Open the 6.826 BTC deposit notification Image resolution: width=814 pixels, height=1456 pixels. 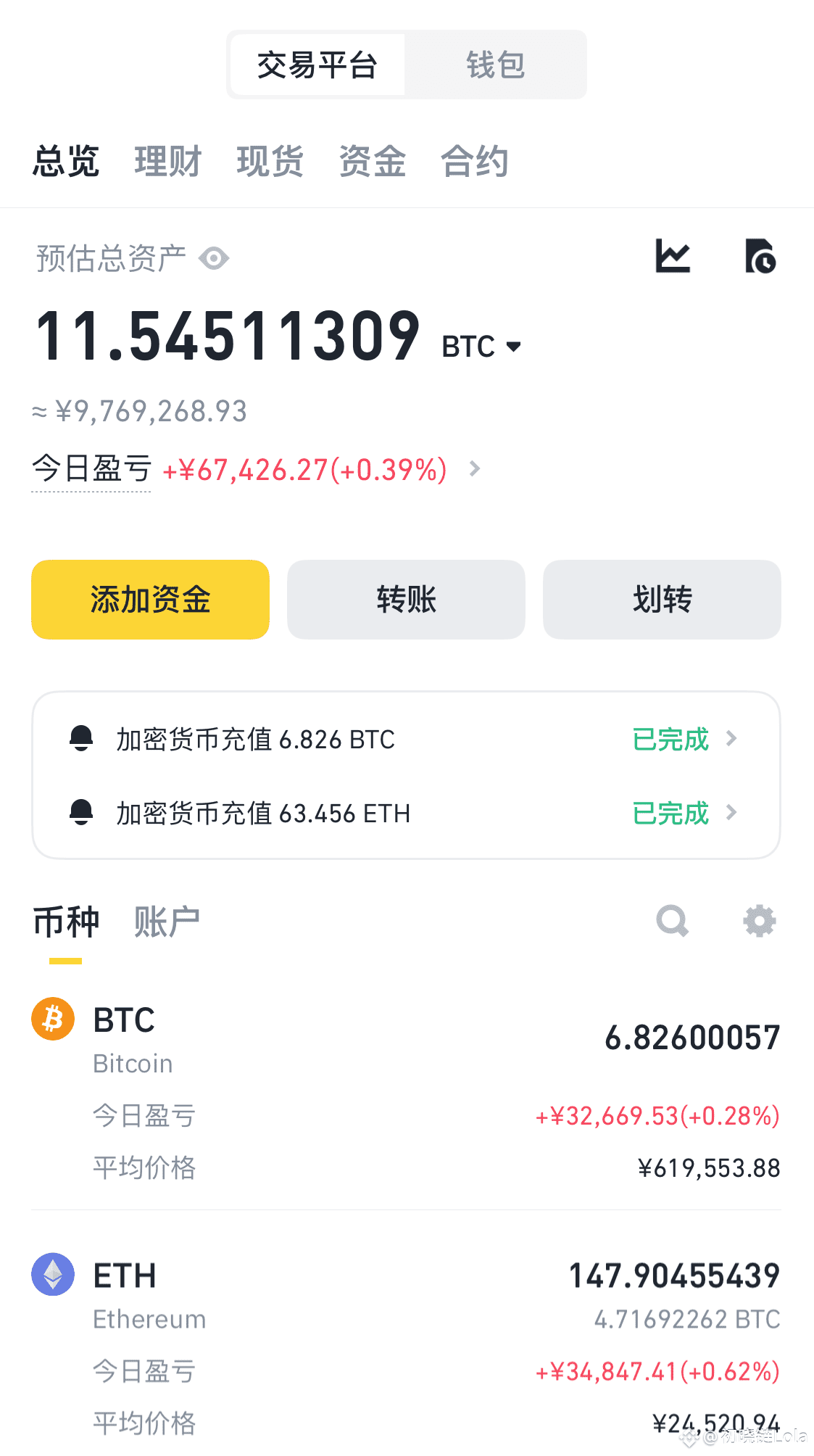(x=406, y=739)
